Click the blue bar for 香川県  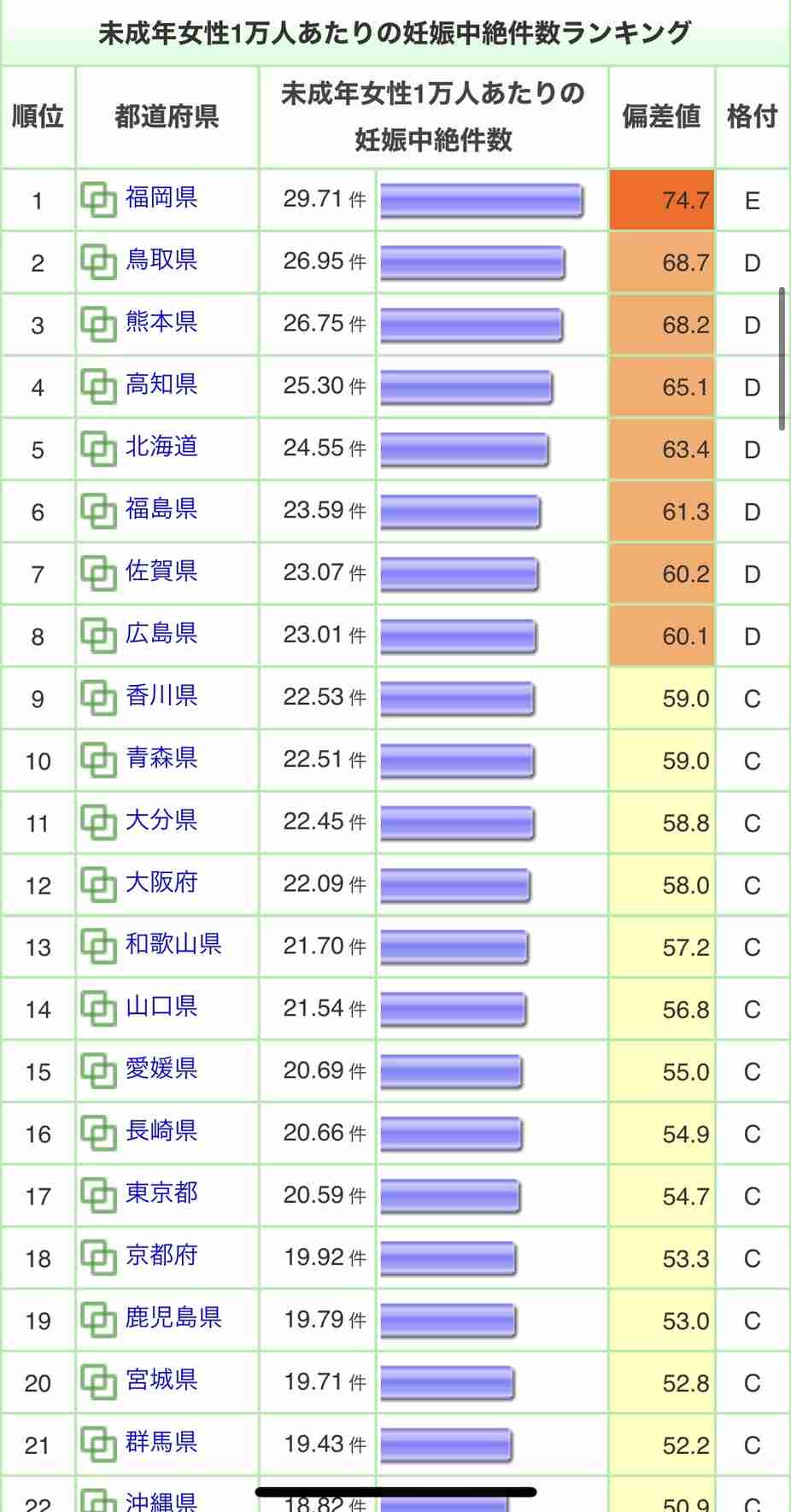(x=457, y=697)
